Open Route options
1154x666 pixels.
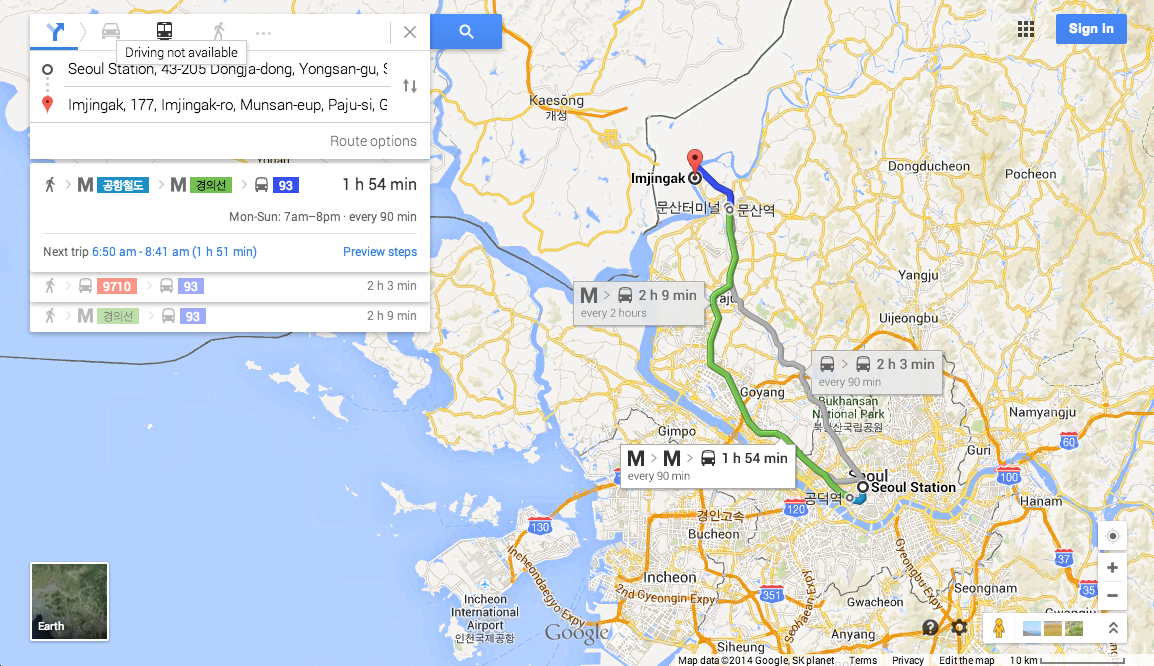click(373, 141)
